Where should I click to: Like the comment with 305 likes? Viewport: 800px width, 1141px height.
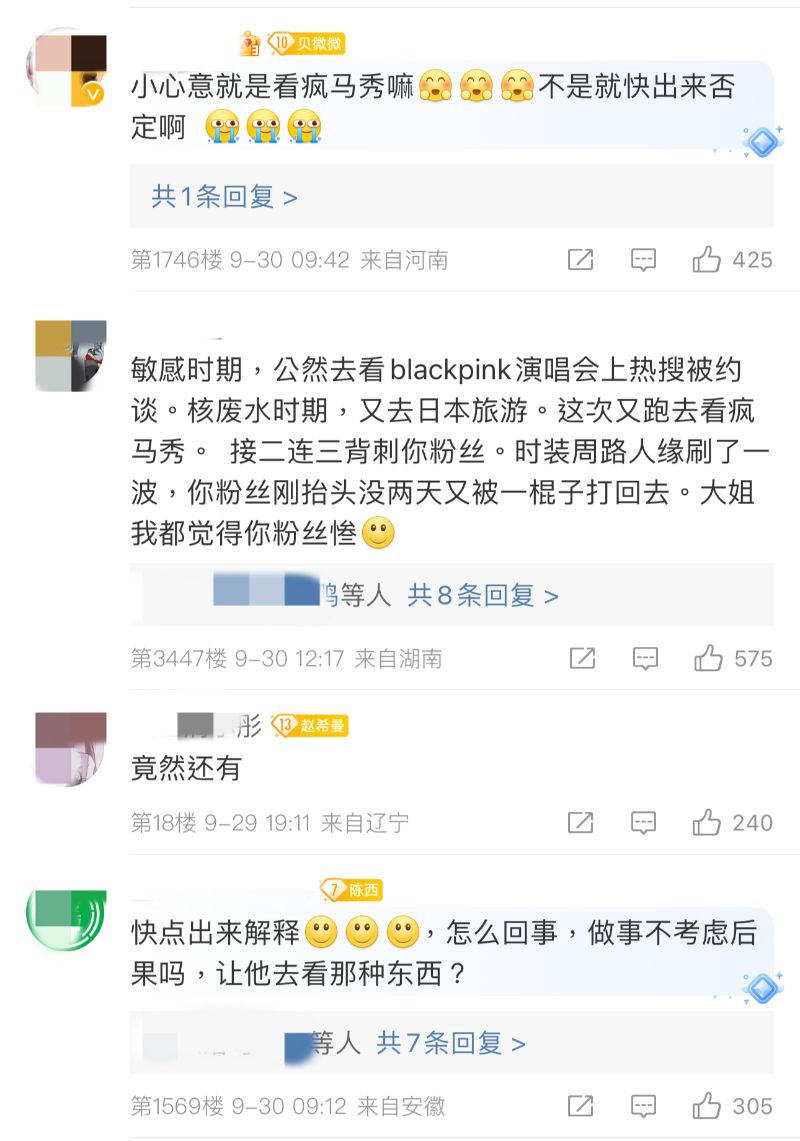(708, 1106)
